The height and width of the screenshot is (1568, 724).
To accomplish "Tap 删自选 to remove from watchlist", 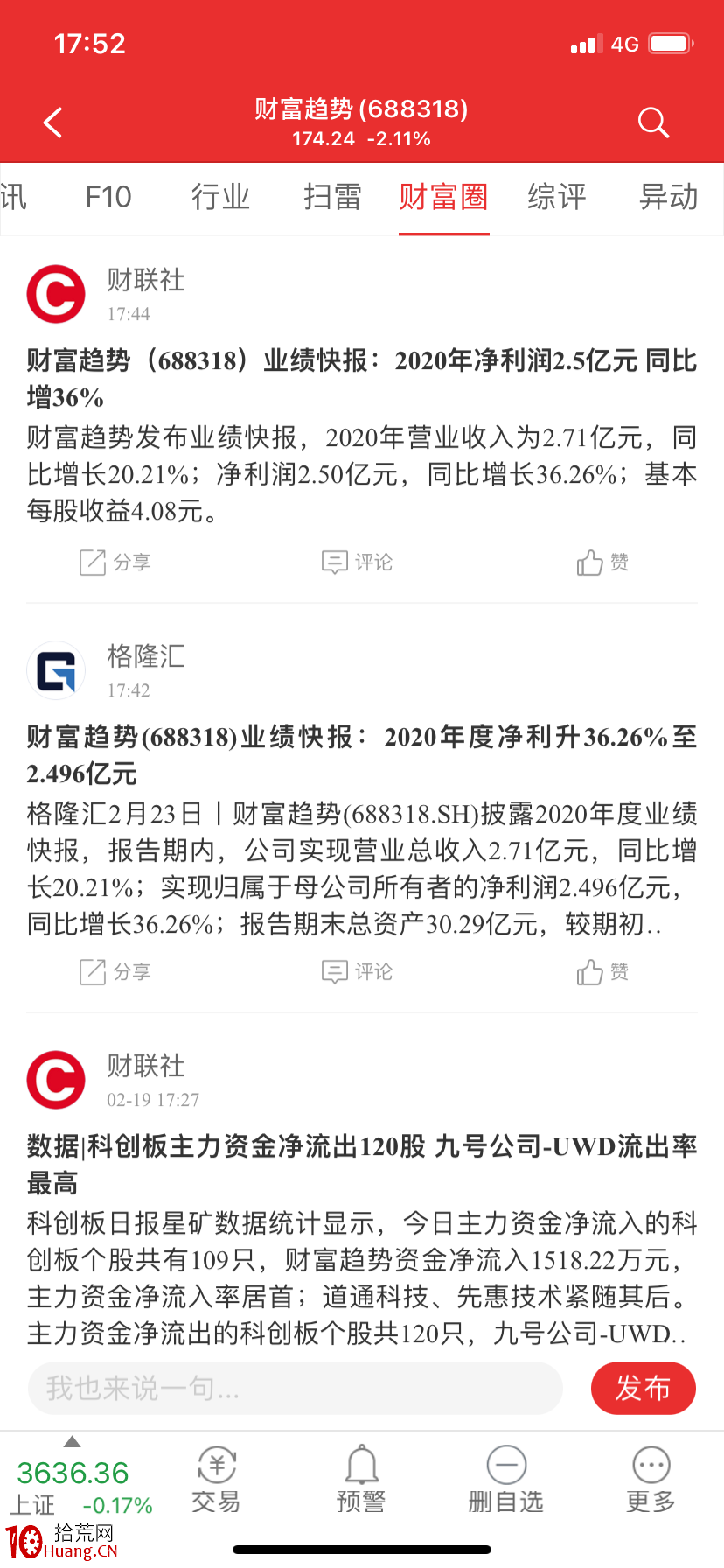I will (x=506, y=1480).
